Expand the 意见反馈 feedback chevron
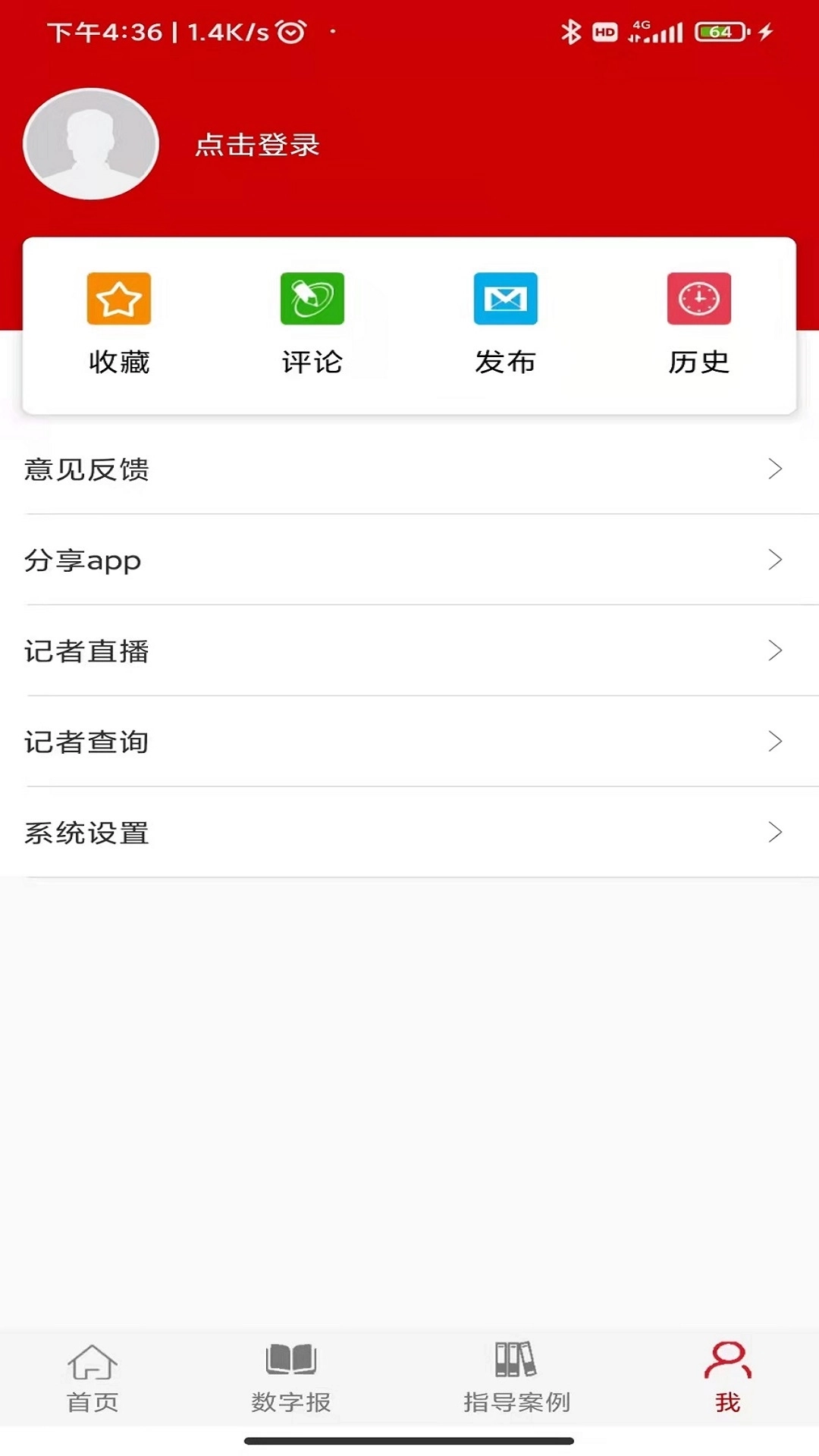The width and height of the screenshot is (819, 1456). pyautogui.click(x=775, y=469)
